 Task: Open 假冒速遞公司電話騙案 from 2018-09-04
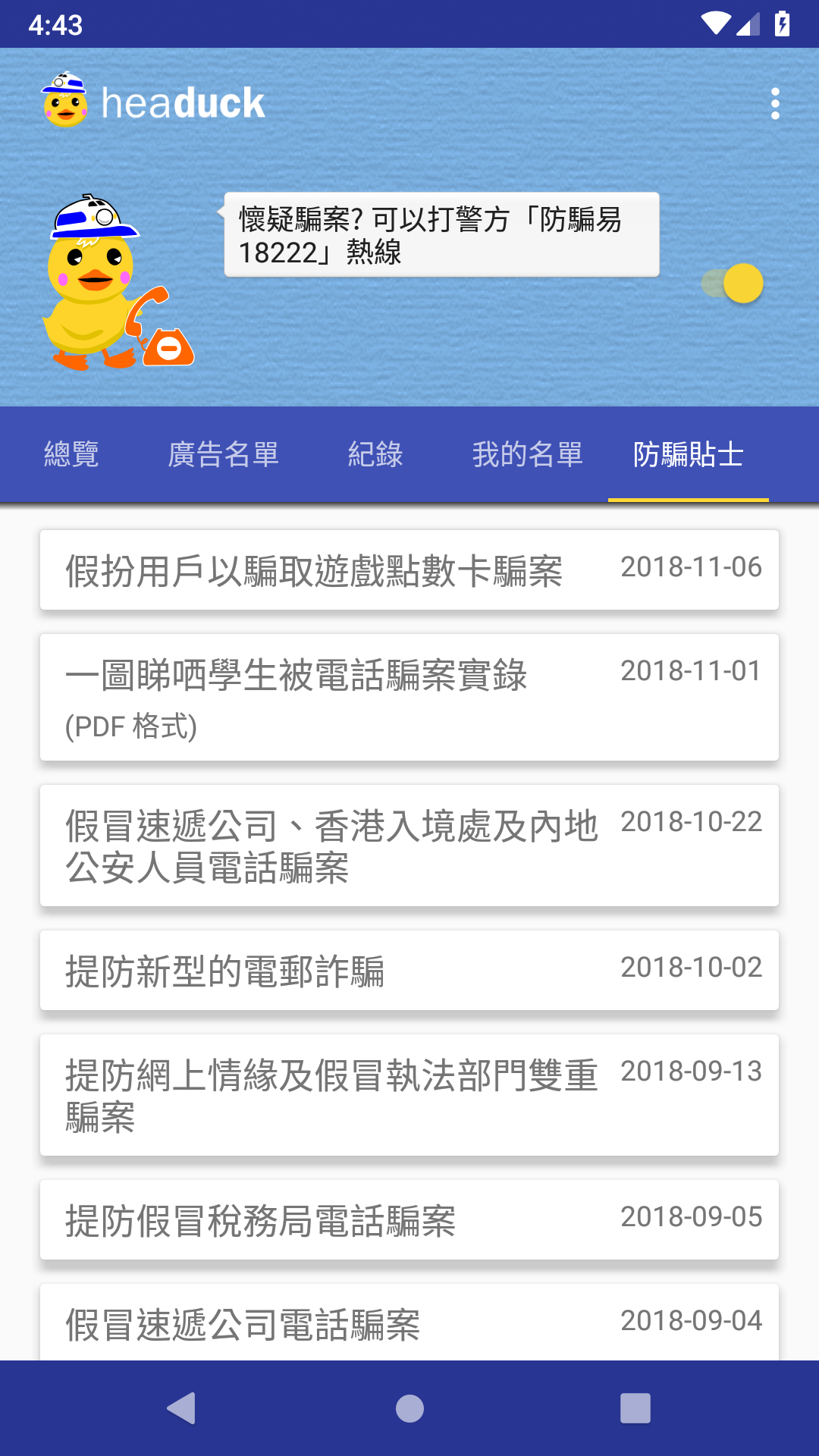[409, 1323]
